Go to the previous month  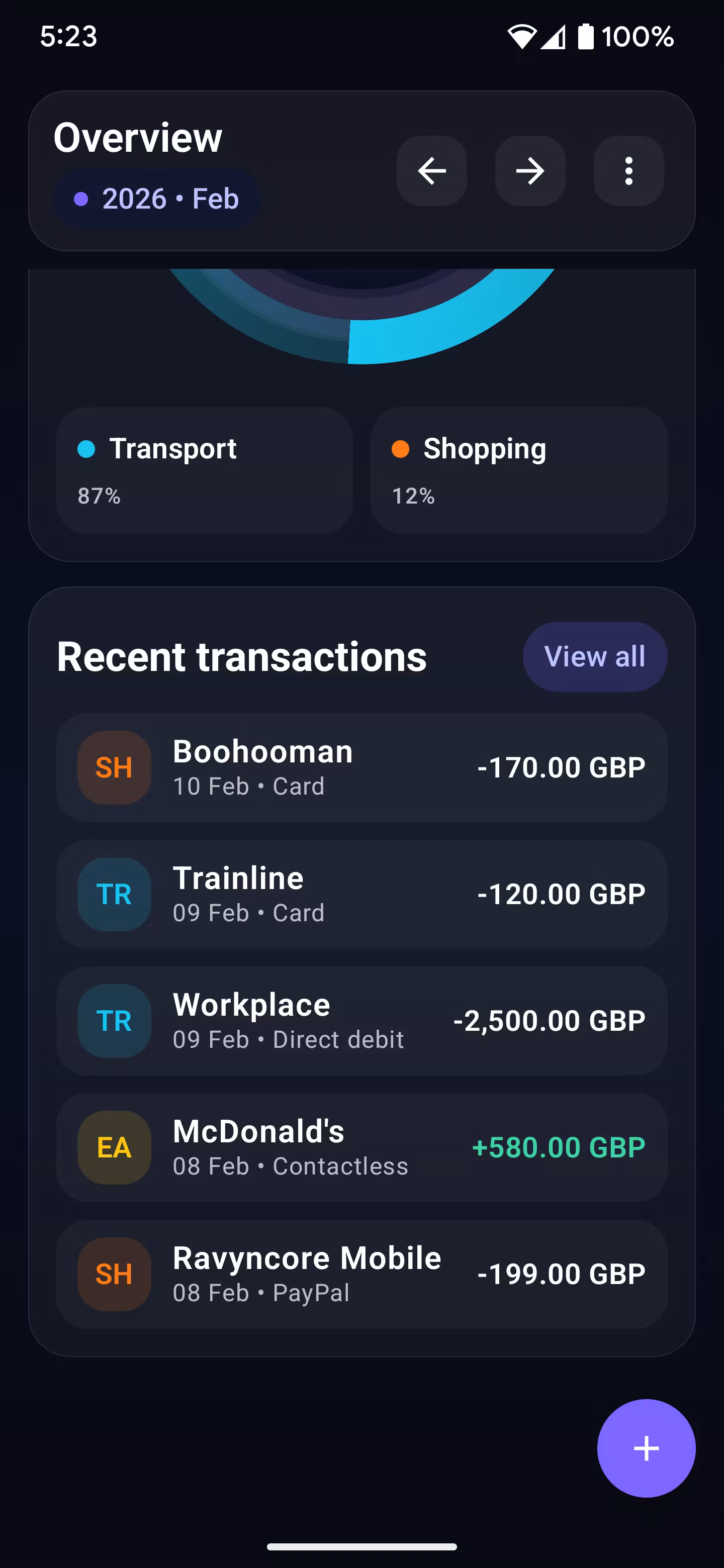tap(432, 171)
